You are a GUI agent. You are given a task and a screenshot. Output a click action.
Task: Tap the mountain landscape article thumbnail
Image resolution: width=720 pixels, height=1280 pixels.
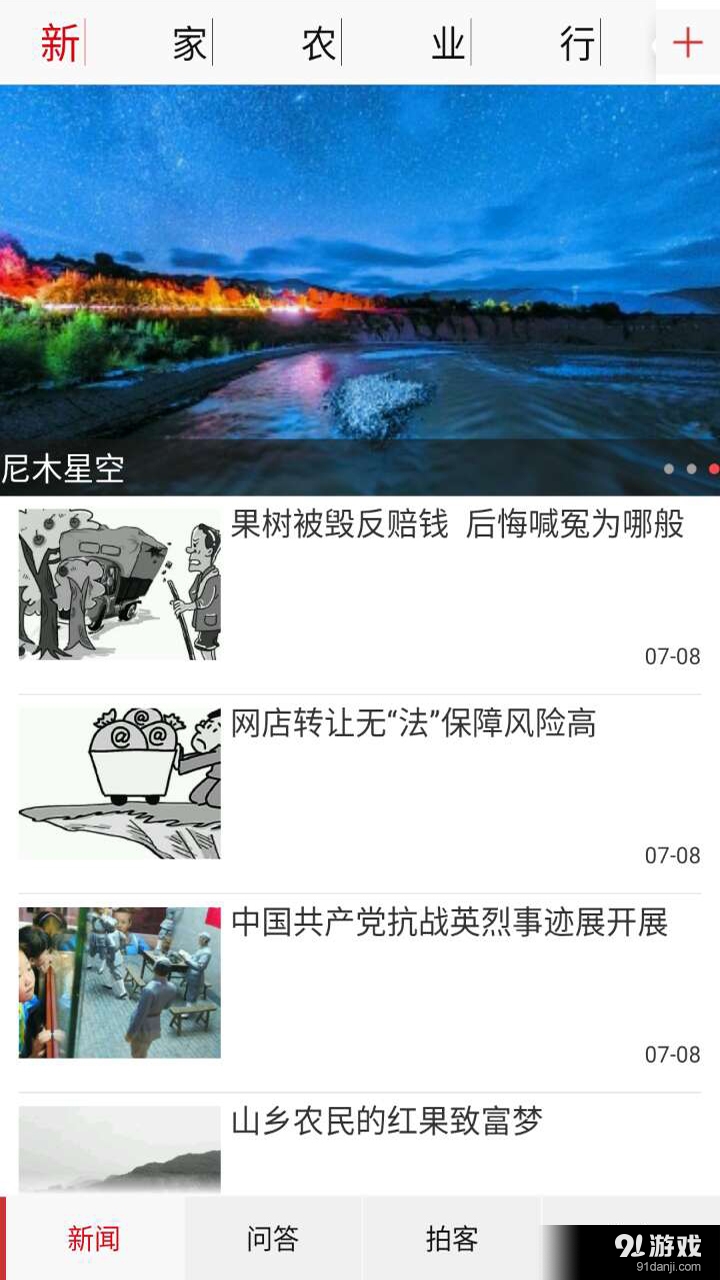tap(120, 1150)
